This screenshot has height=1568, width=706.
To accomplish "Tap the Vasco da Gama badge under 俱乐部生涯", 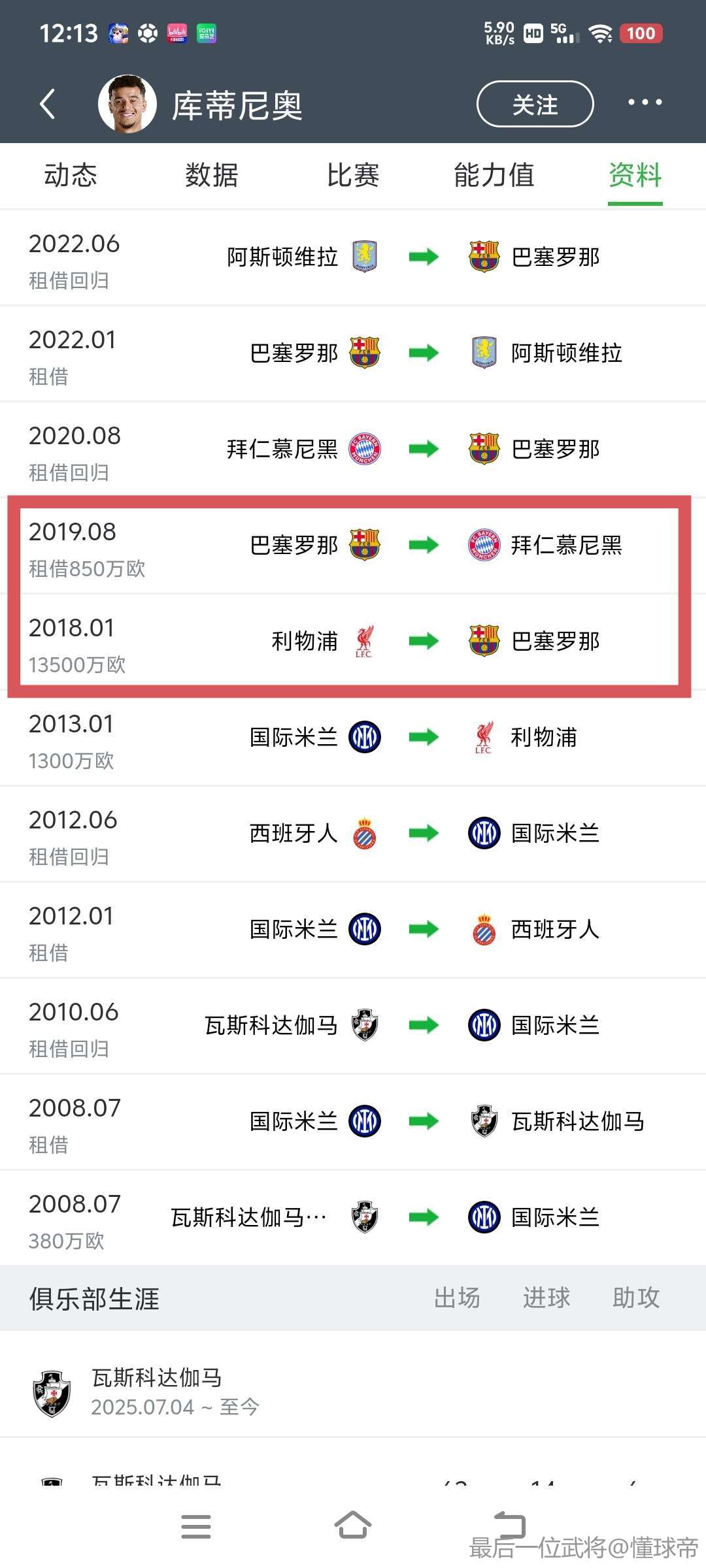I will point(51,1390).
